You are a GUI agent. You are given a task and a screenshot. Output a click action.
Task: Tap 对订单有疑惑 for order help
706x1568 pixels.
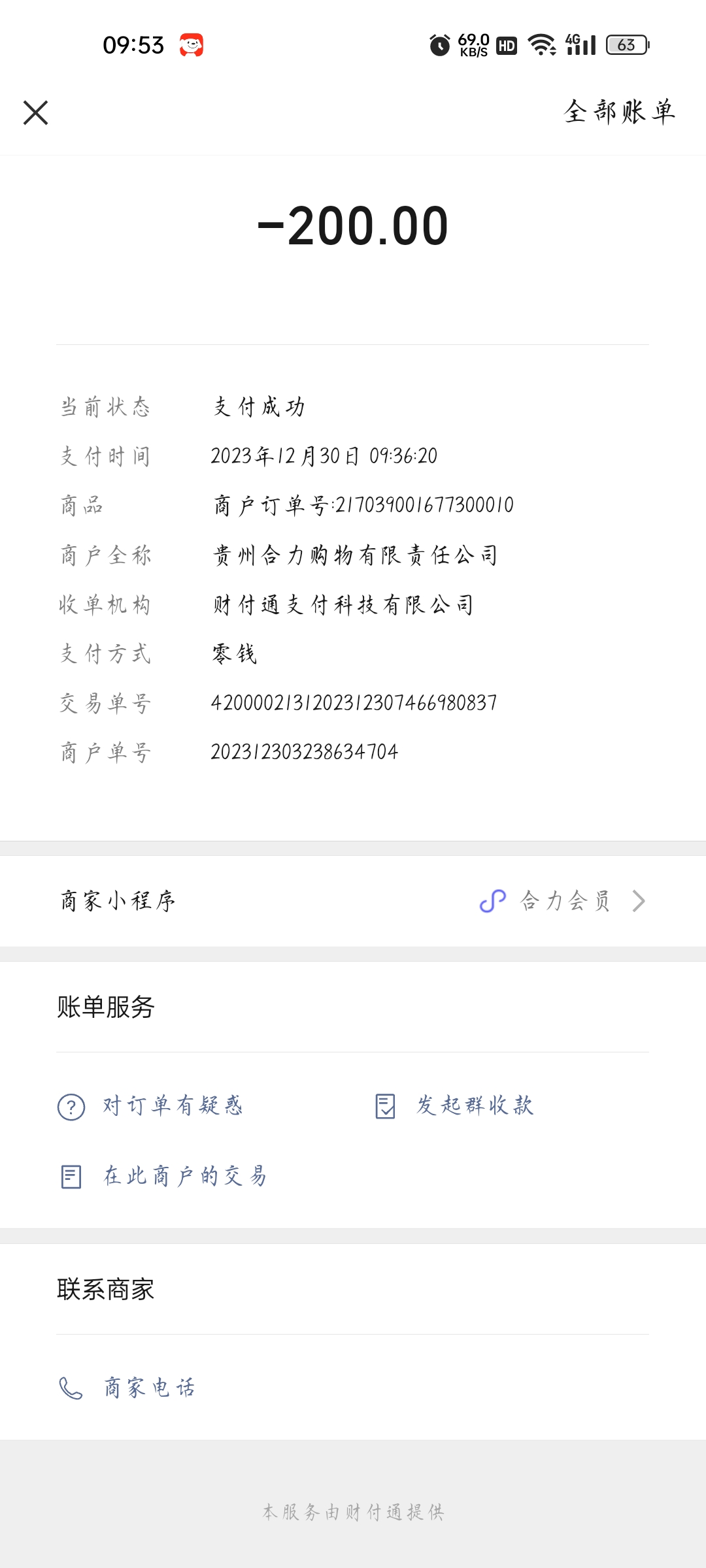tap(152, 1106)
